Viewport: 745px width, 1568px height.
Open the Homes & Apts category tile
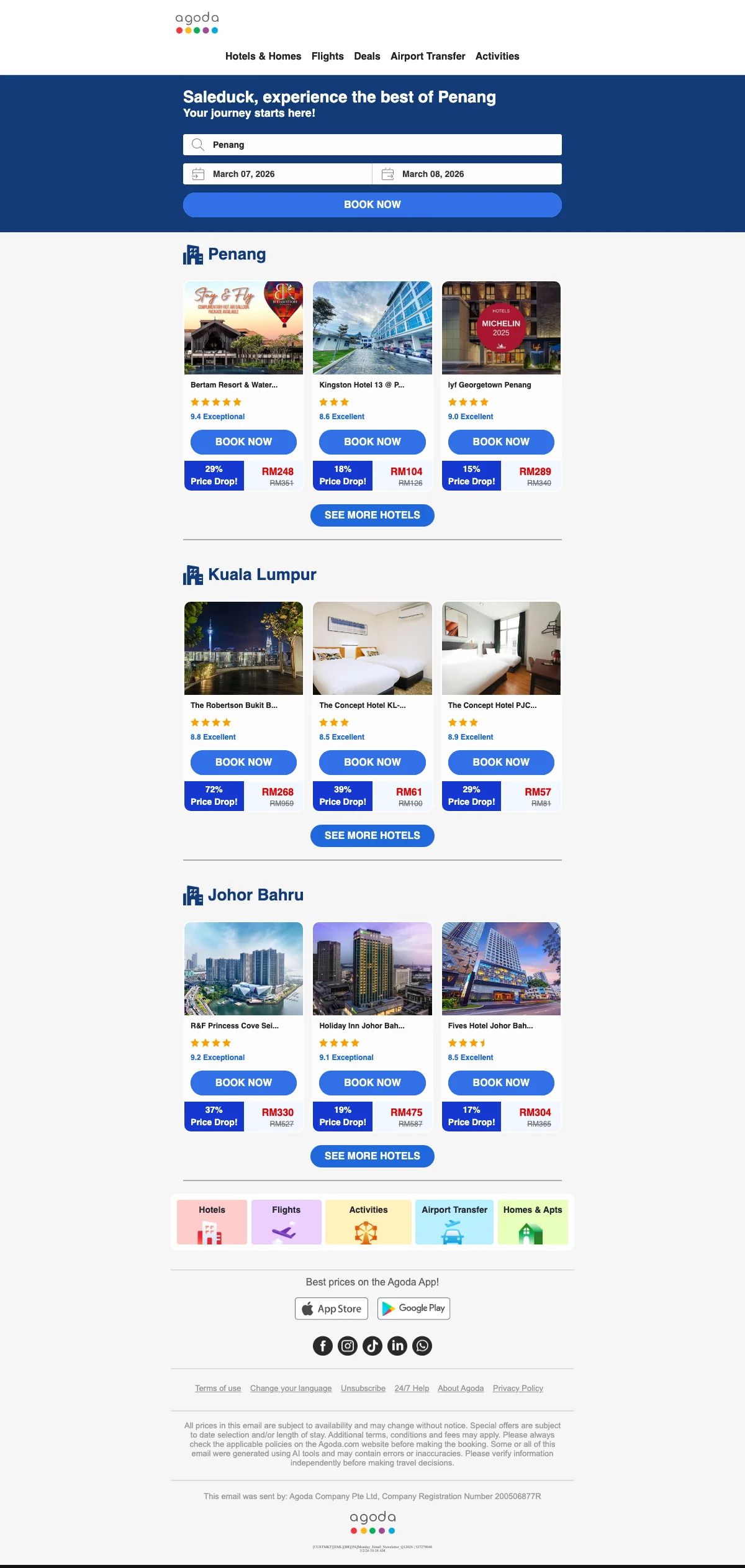coord(532,1221)
